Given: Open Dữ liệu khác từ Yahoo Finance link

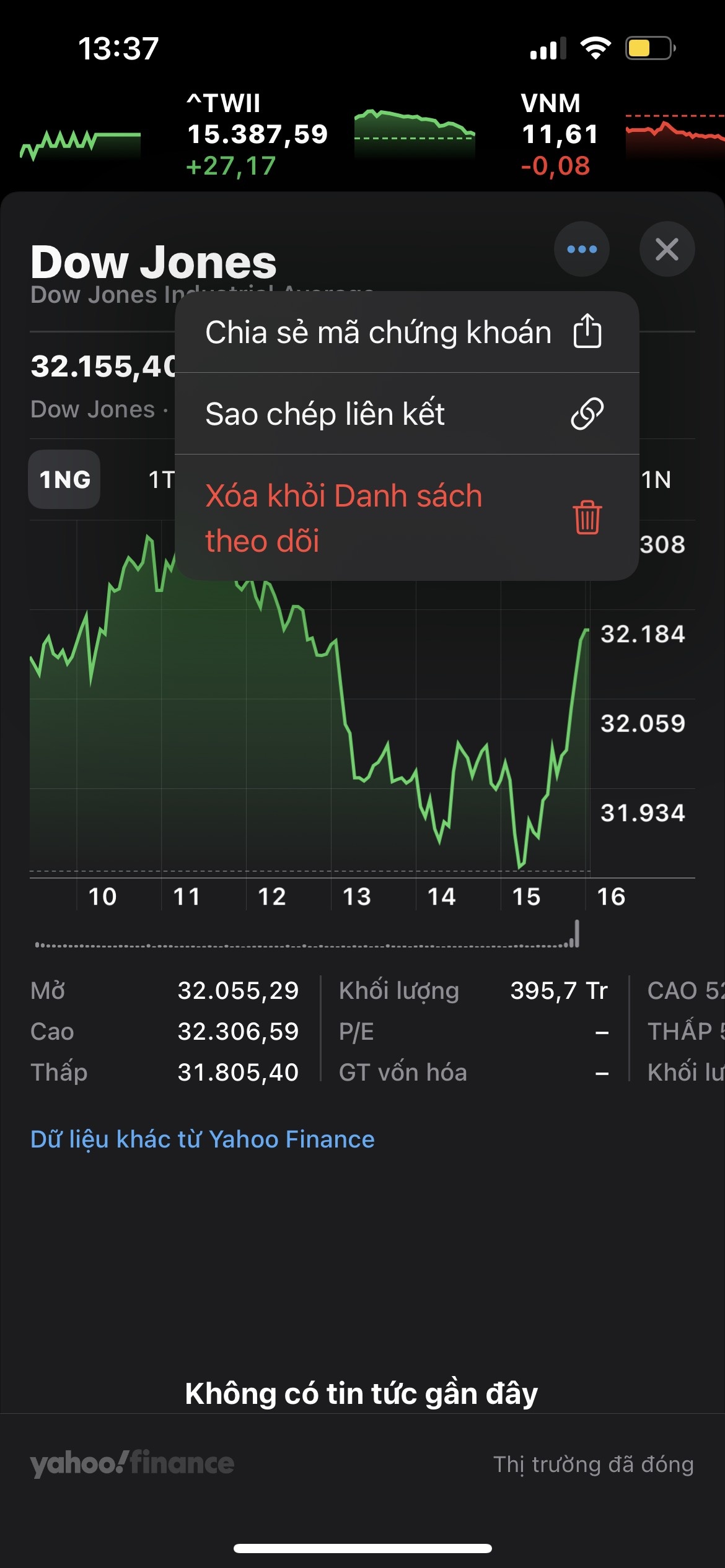Looking at the screenshot, I should click(x=203, y=1138).
